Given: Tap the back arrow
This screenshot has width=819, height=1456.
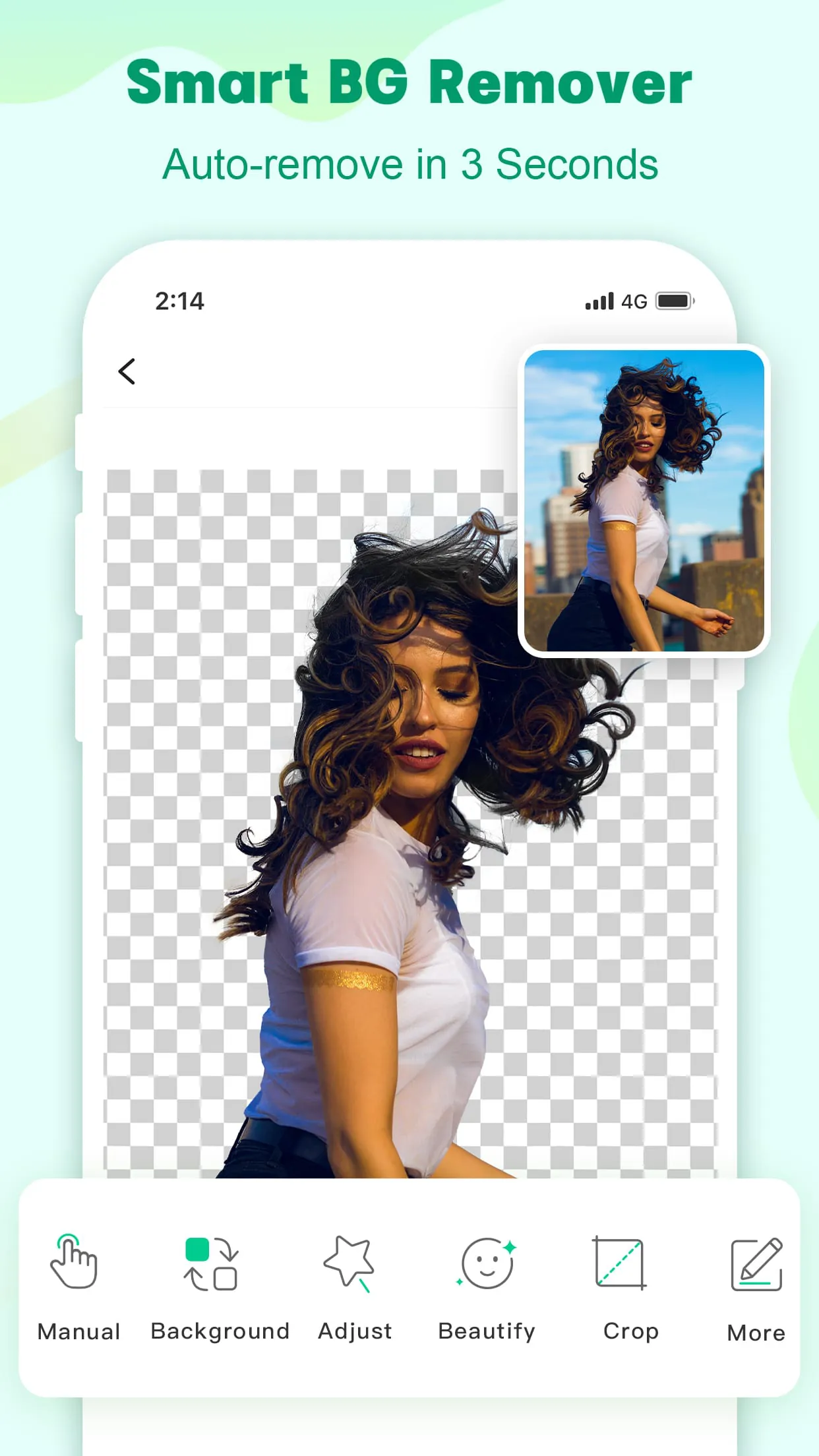Looking at the screenshot, I should [126, 371].
